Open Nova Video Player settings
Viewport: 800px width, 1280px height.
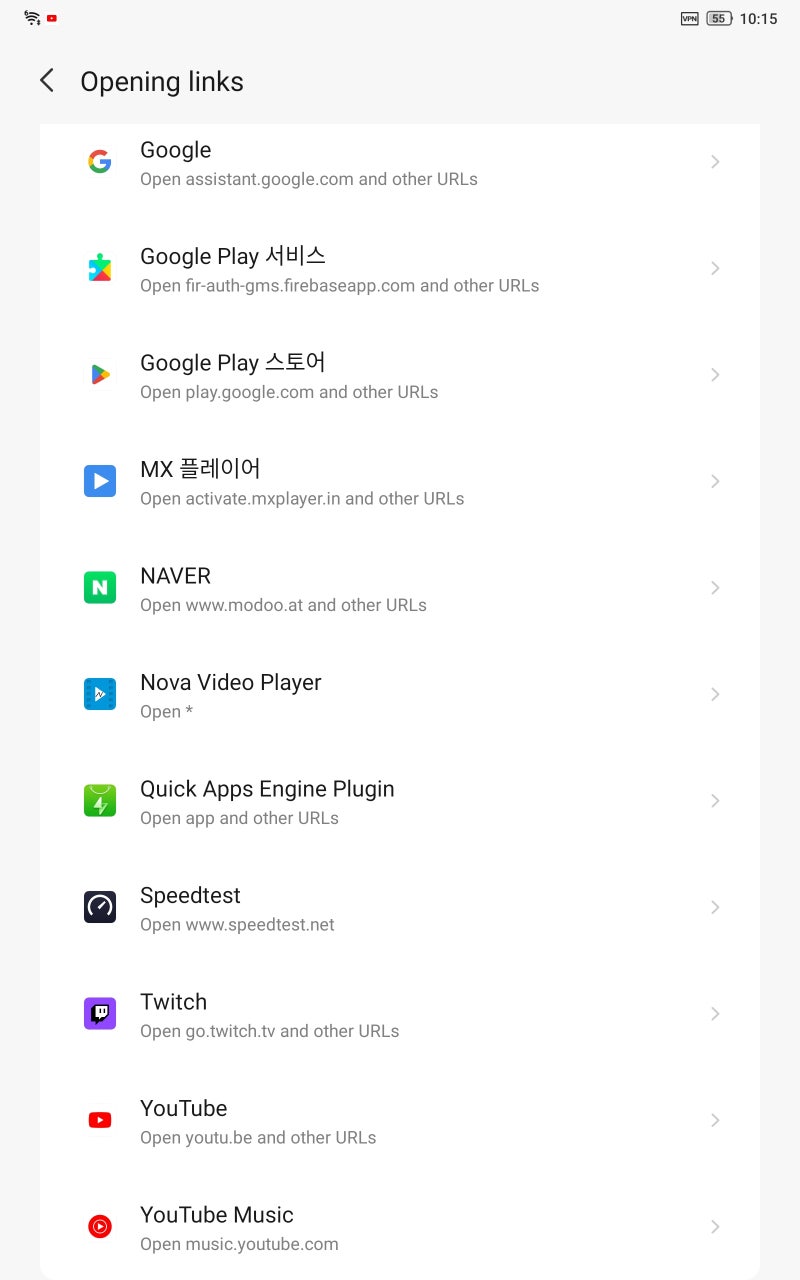point(400,694)
